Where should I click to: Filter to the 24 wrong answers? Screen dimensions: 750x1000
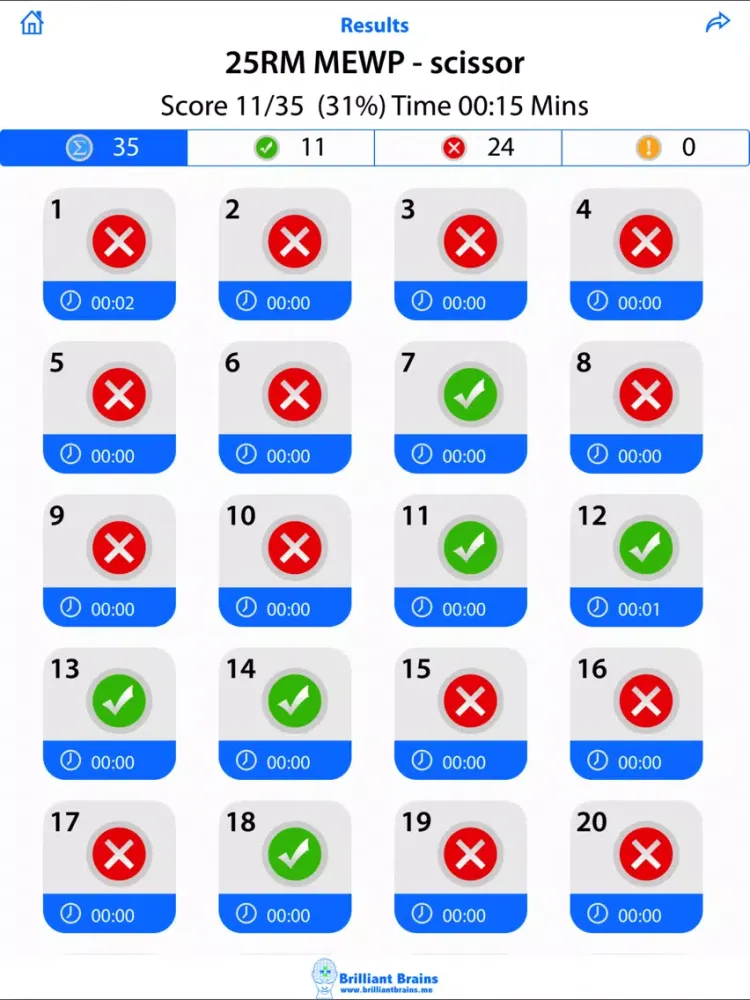tap(468, 148)
